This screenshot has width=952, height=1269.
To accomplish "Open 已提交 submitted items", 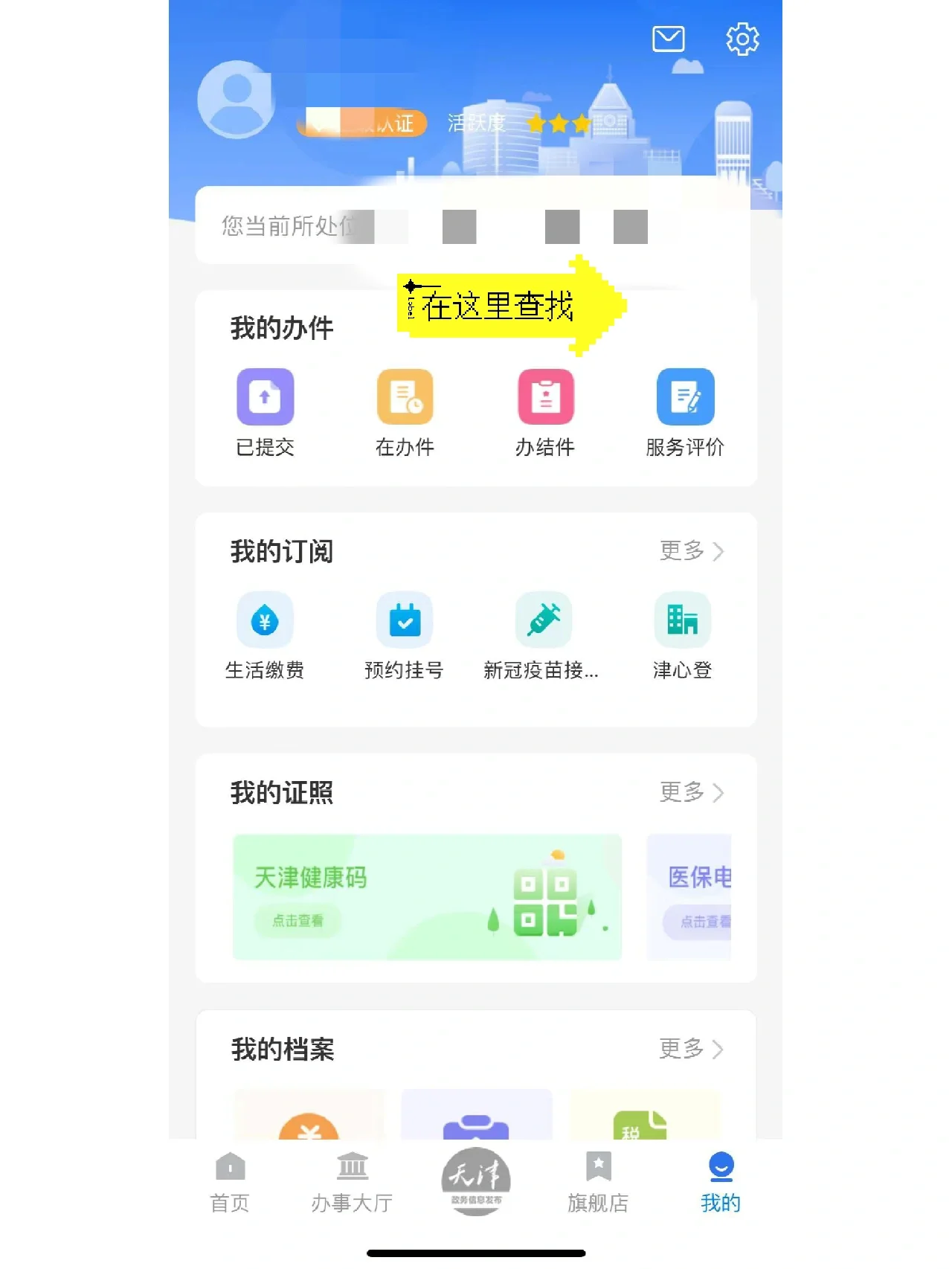I will 265,411.
